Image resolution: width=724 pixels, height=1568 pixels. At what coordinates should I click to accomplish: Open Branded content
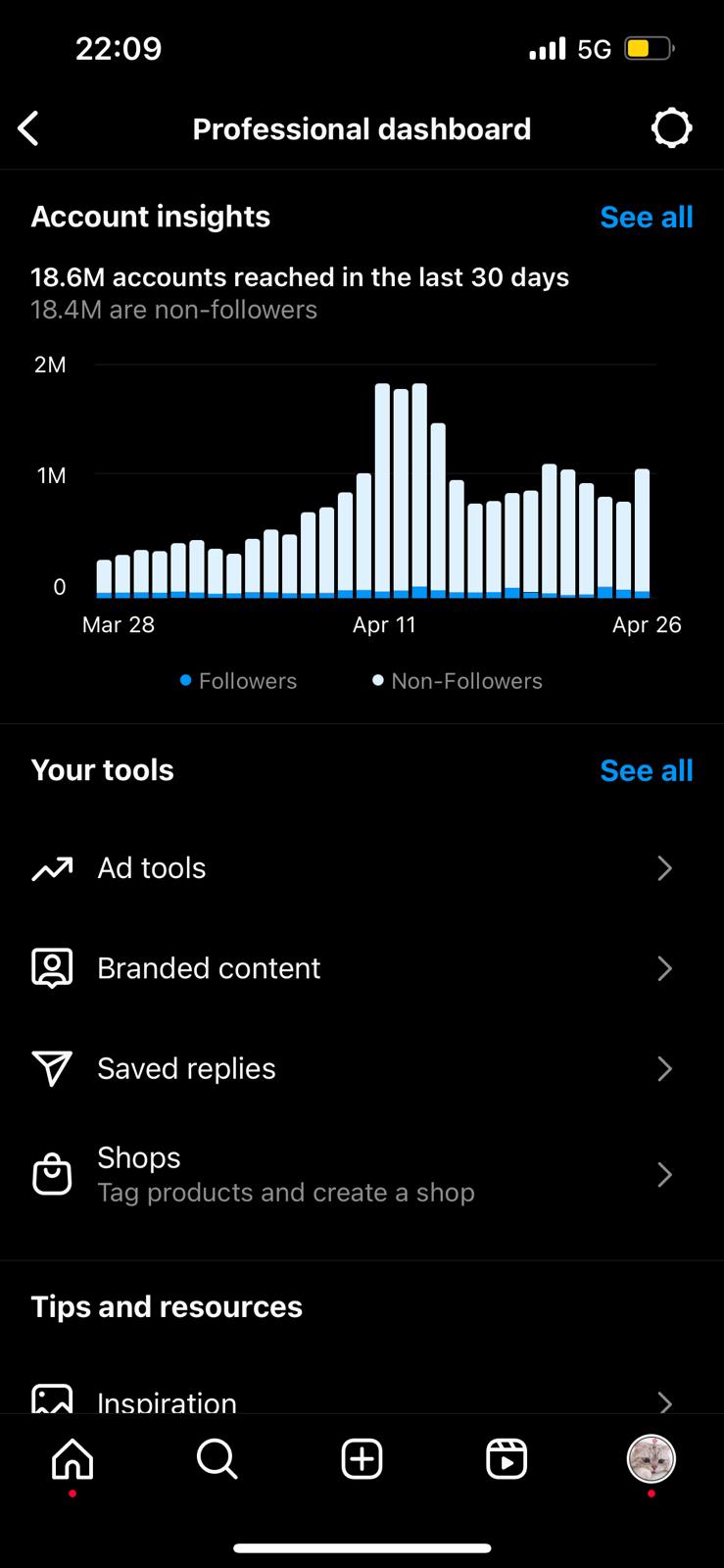(362, 968)
